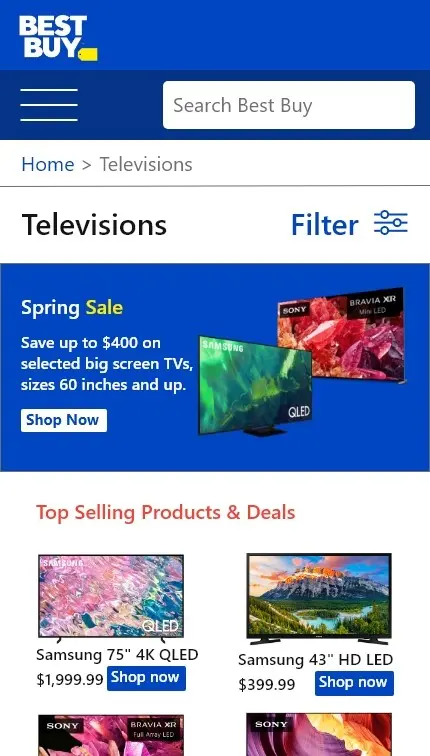Open the hamburger menu
The width and height of the screenshot is (430, 756).
(49, 105)
